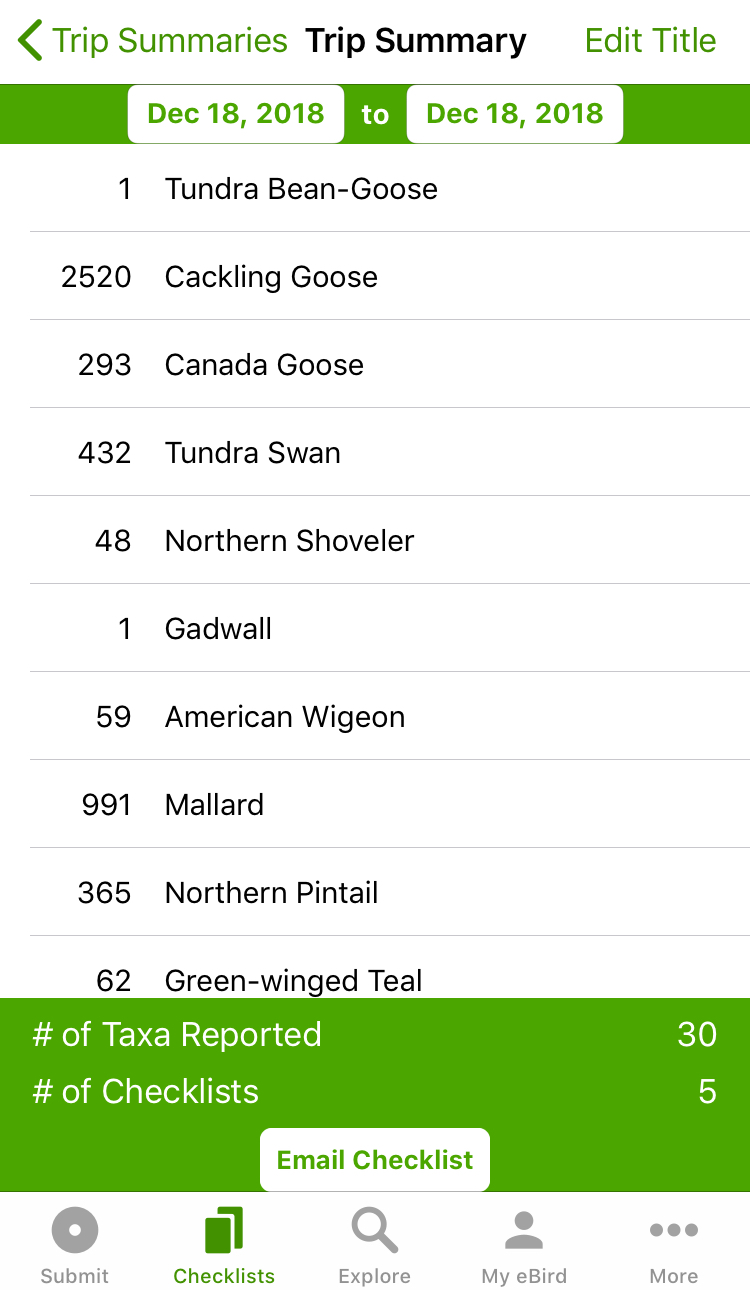Change the end date Dec 18, 2018
The height and width of the screenshot is (1290, 750).
(x=515, y=114)
